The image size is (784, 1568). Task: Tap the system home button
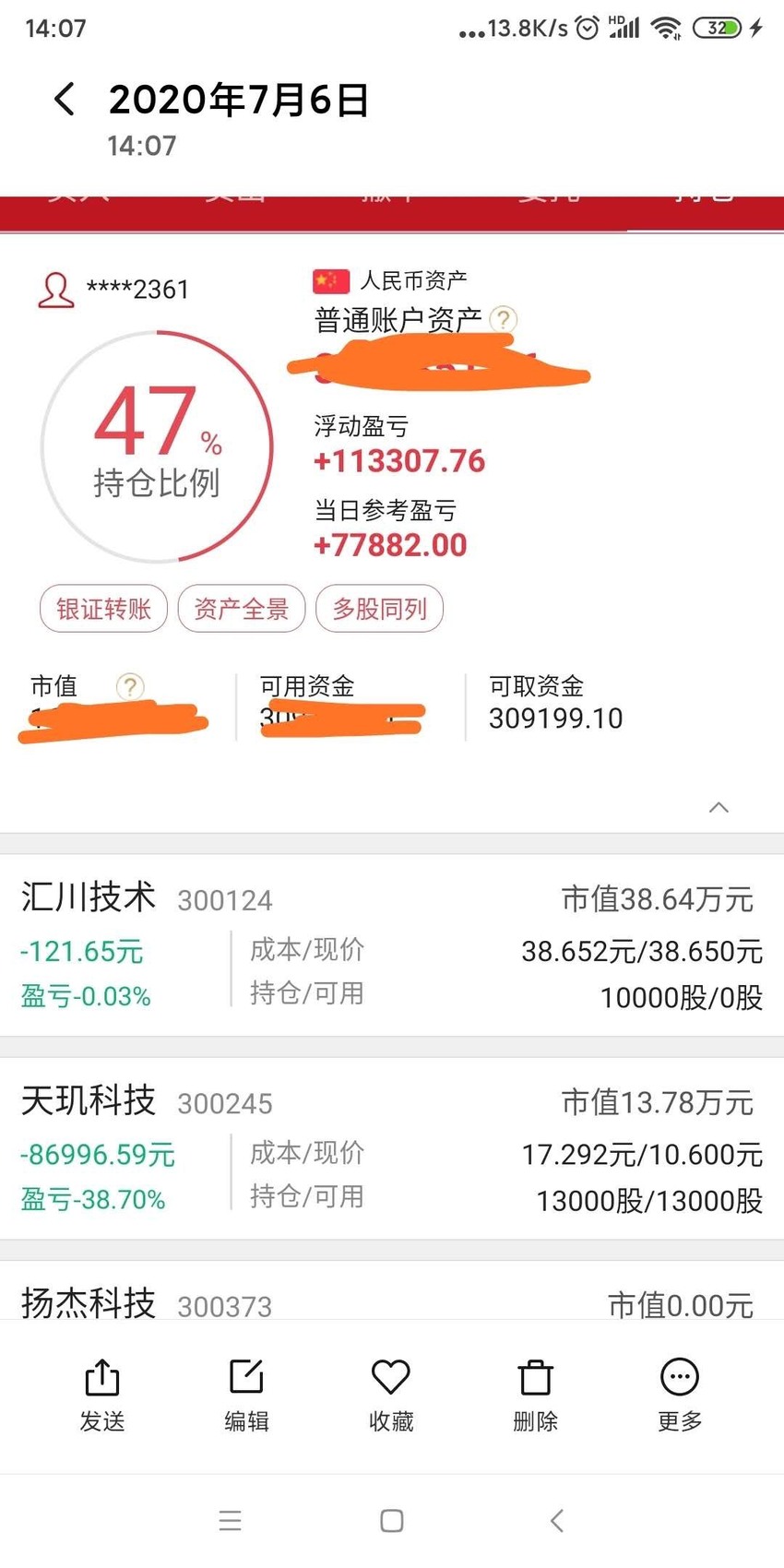click(x=392, y=1521)
